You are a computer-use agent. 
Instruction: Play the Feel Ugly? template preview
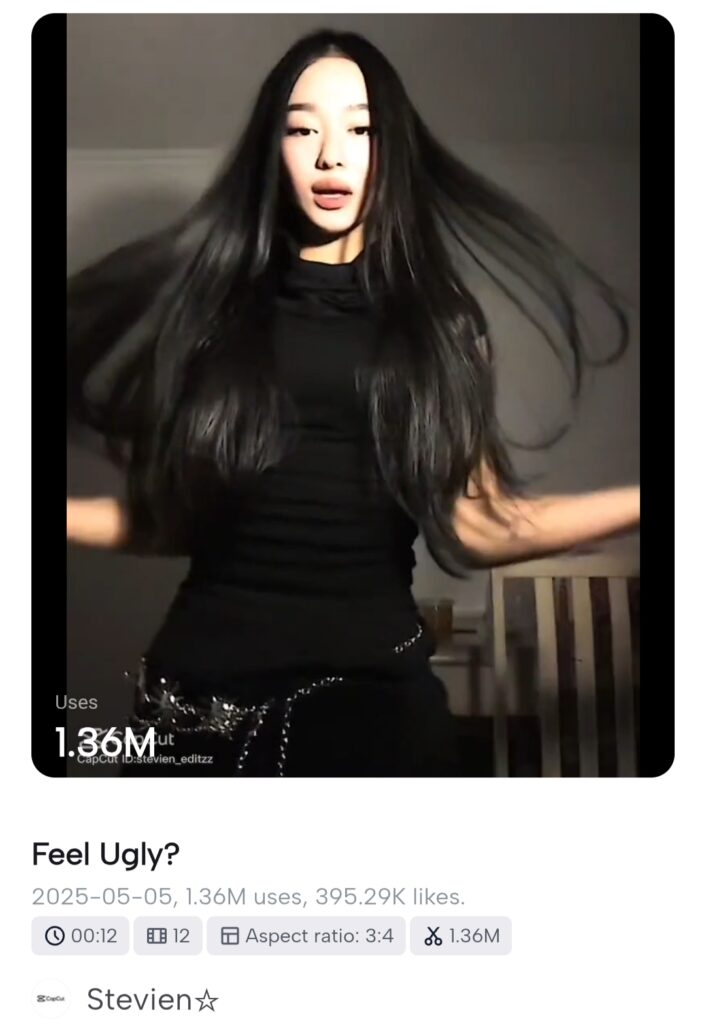(353, 395)
